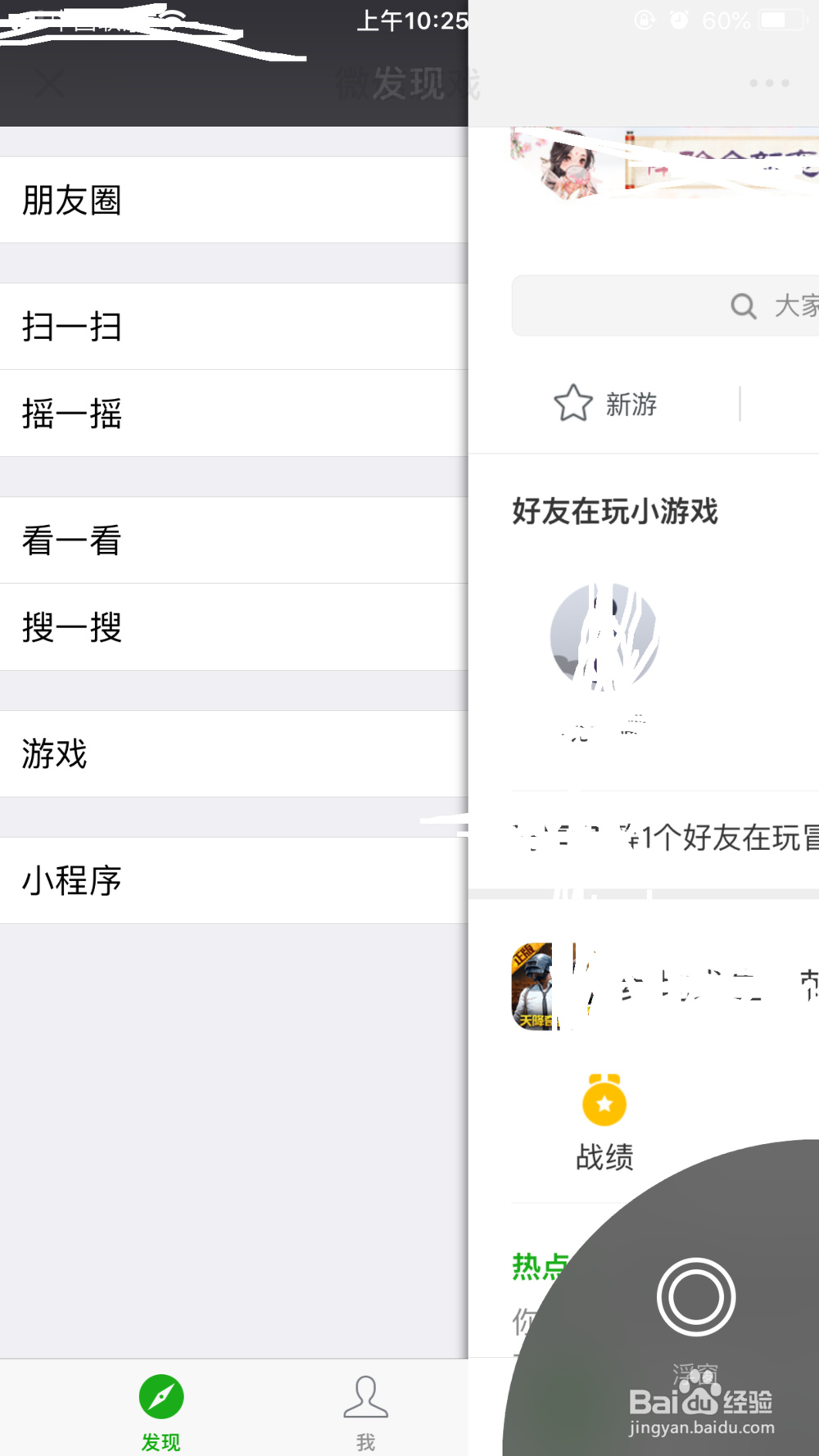Tap the 发现 compass icon on bottom bar
The image size is (819, 1456).
pos(161,1397)
